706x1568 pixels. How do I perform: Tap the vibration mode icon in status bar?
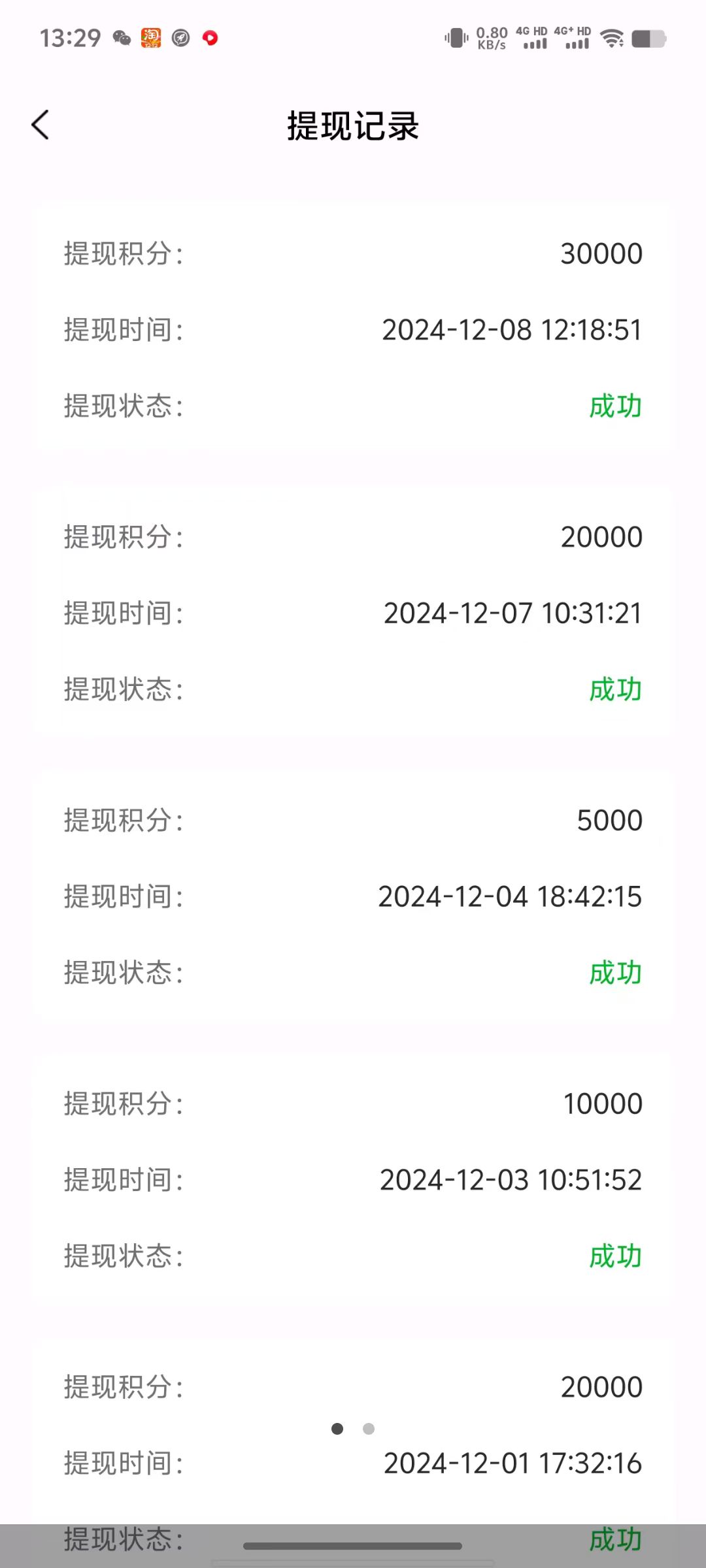coord(456,38)
